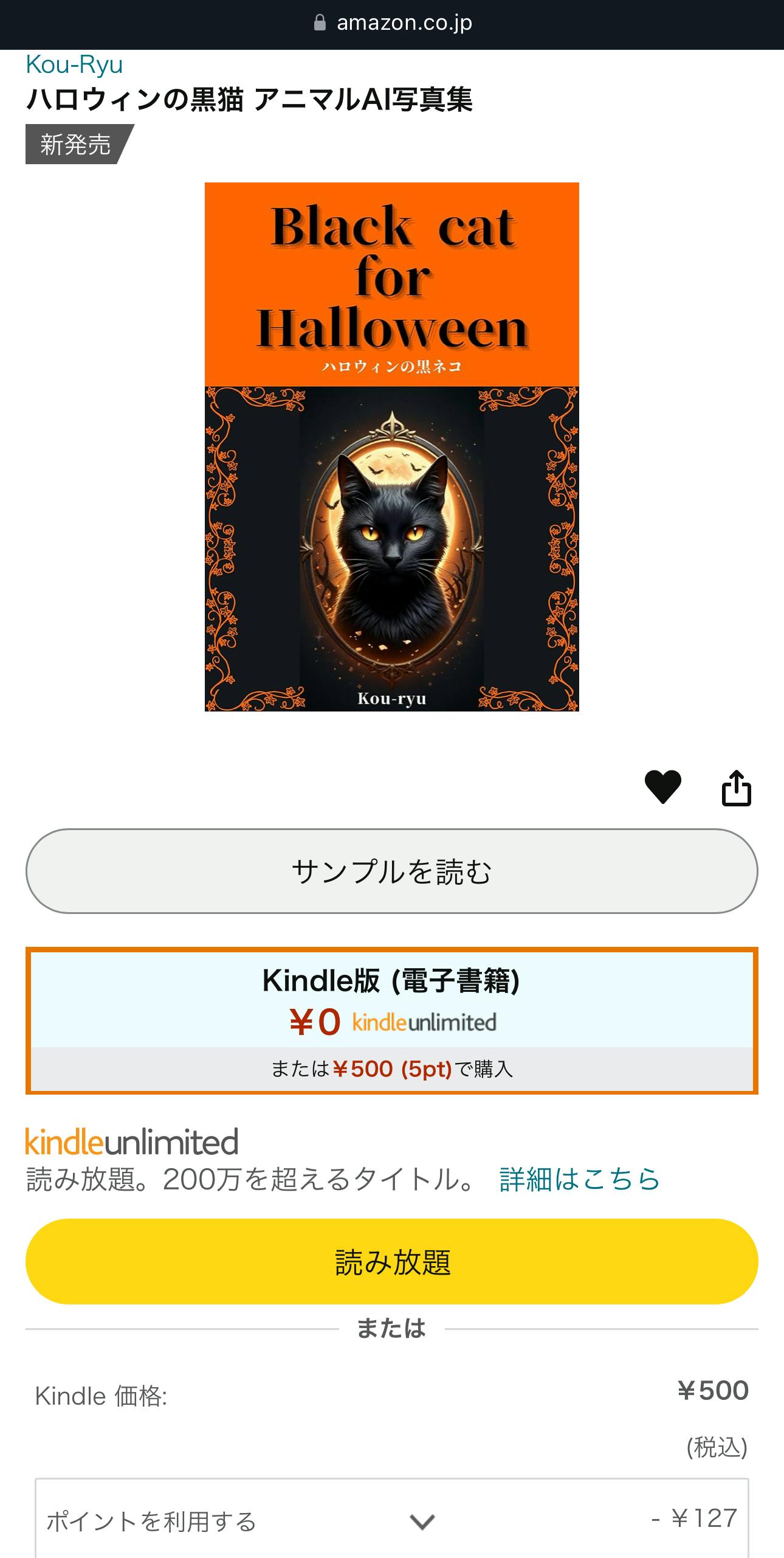Tap the yellow 読み放題 button
Image resolution: width=784 pixels, height=1558 pixels.
tap(391, 1261)
